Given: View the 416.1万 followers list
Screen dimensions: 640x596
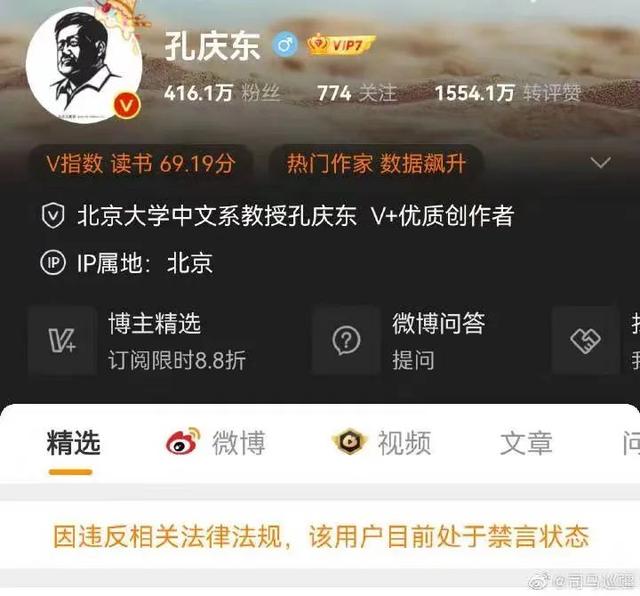Looking at the screenshot, I should point(221,94).
